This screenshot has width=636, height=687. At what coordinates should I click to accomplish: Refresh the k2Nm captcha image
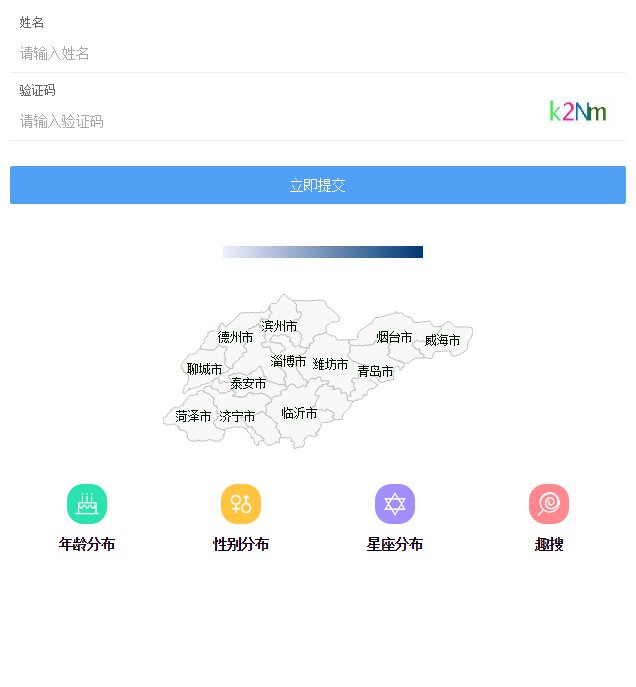578,112
